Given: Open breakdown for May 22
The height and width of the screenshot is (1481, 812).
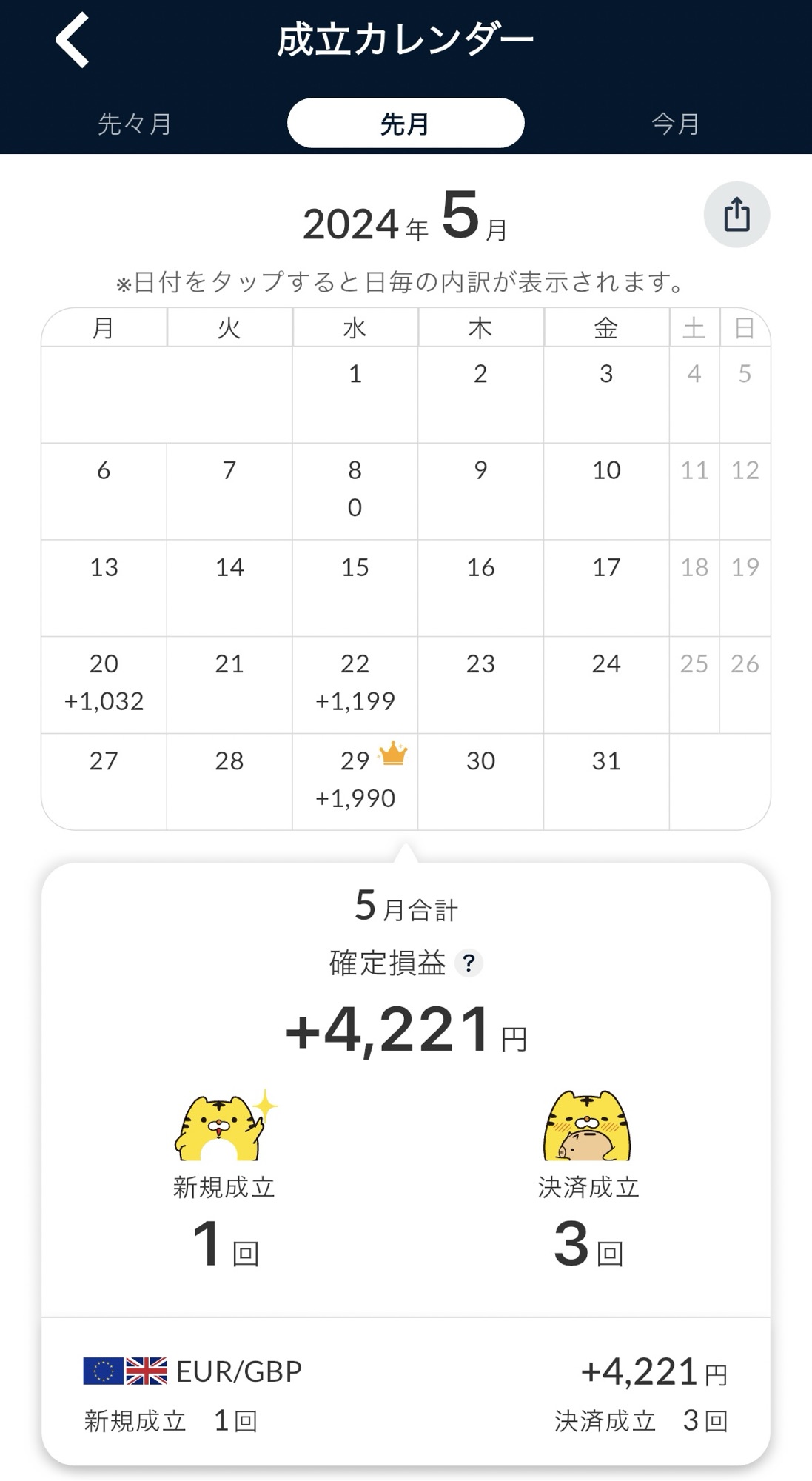Looking at the screenshot, I should [x=355, y=684].
